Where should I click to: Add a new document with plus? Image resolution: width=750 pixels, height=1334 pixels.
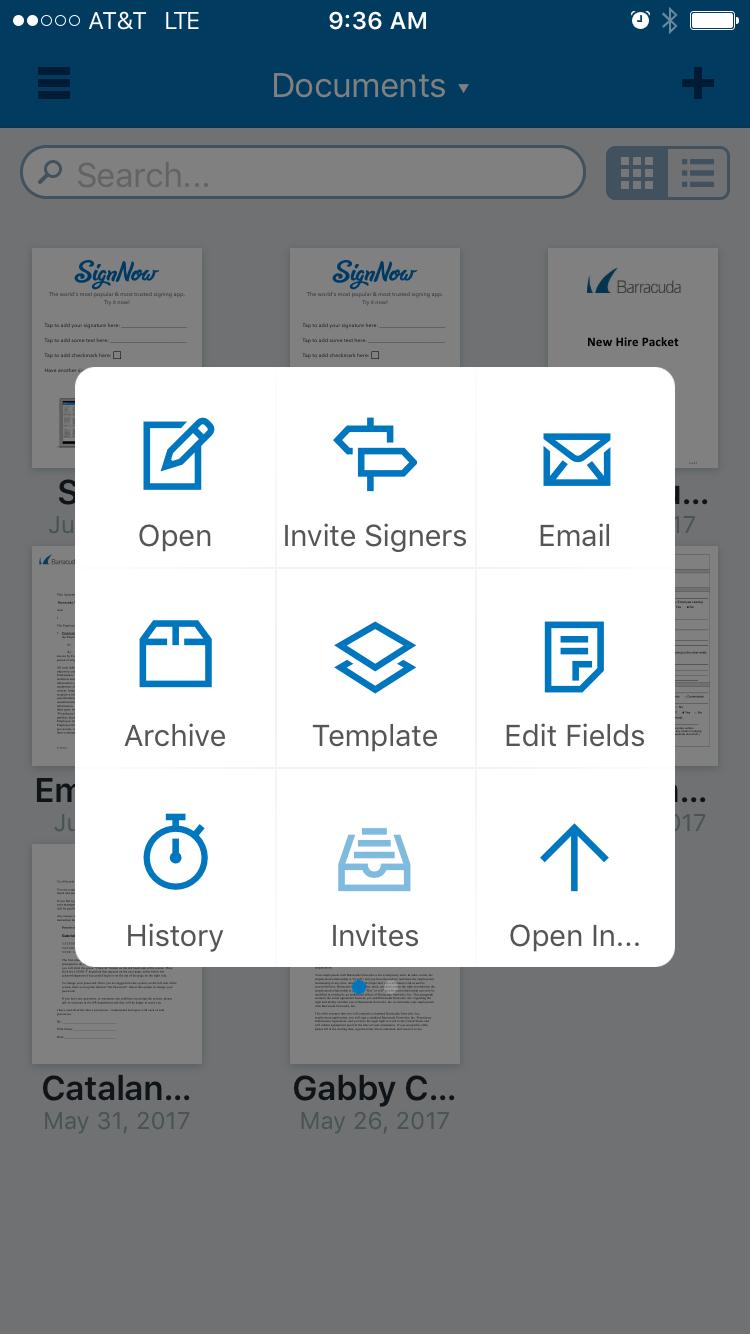[x=697, y=84]
